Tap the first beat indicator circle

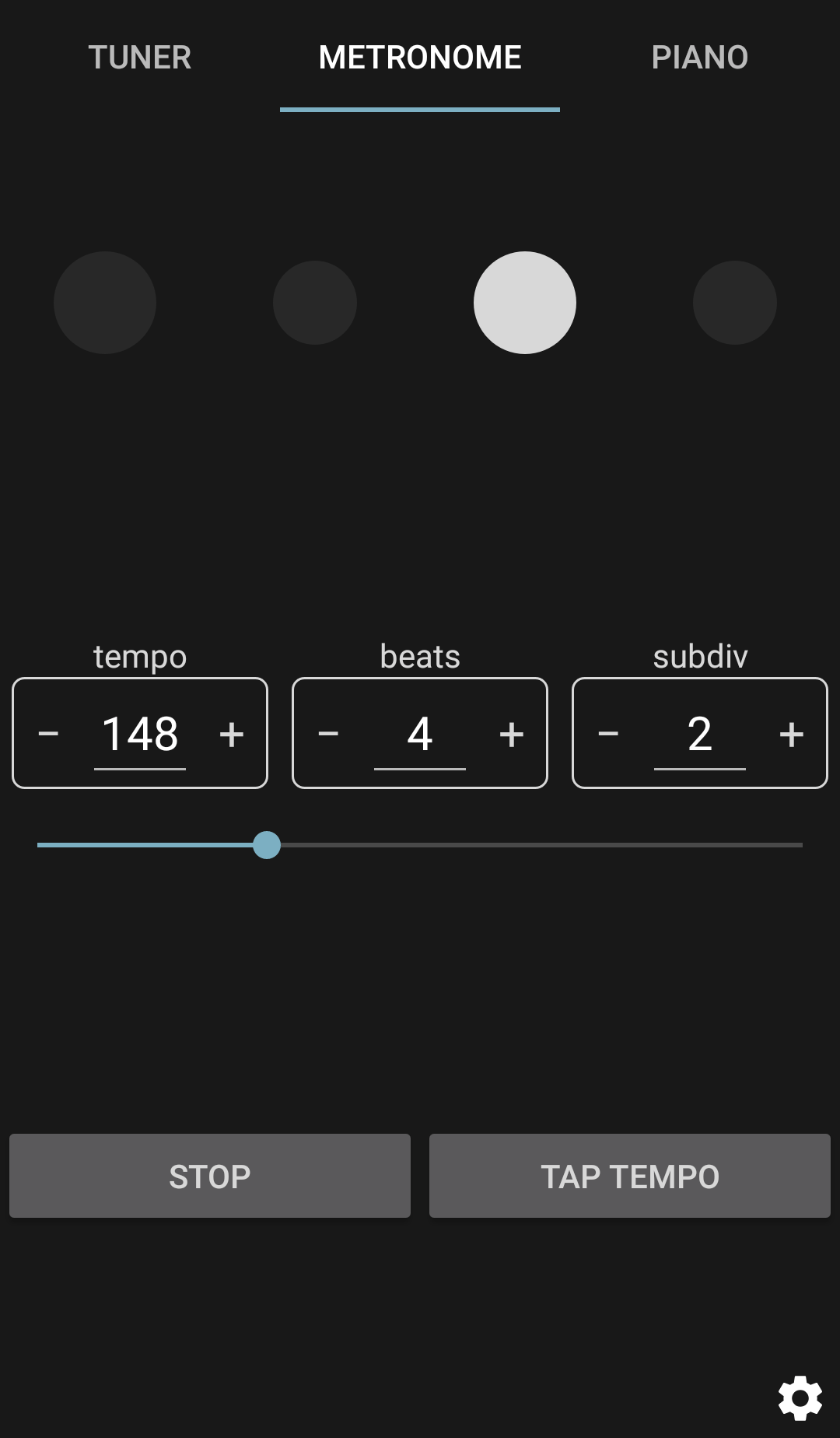105,303
